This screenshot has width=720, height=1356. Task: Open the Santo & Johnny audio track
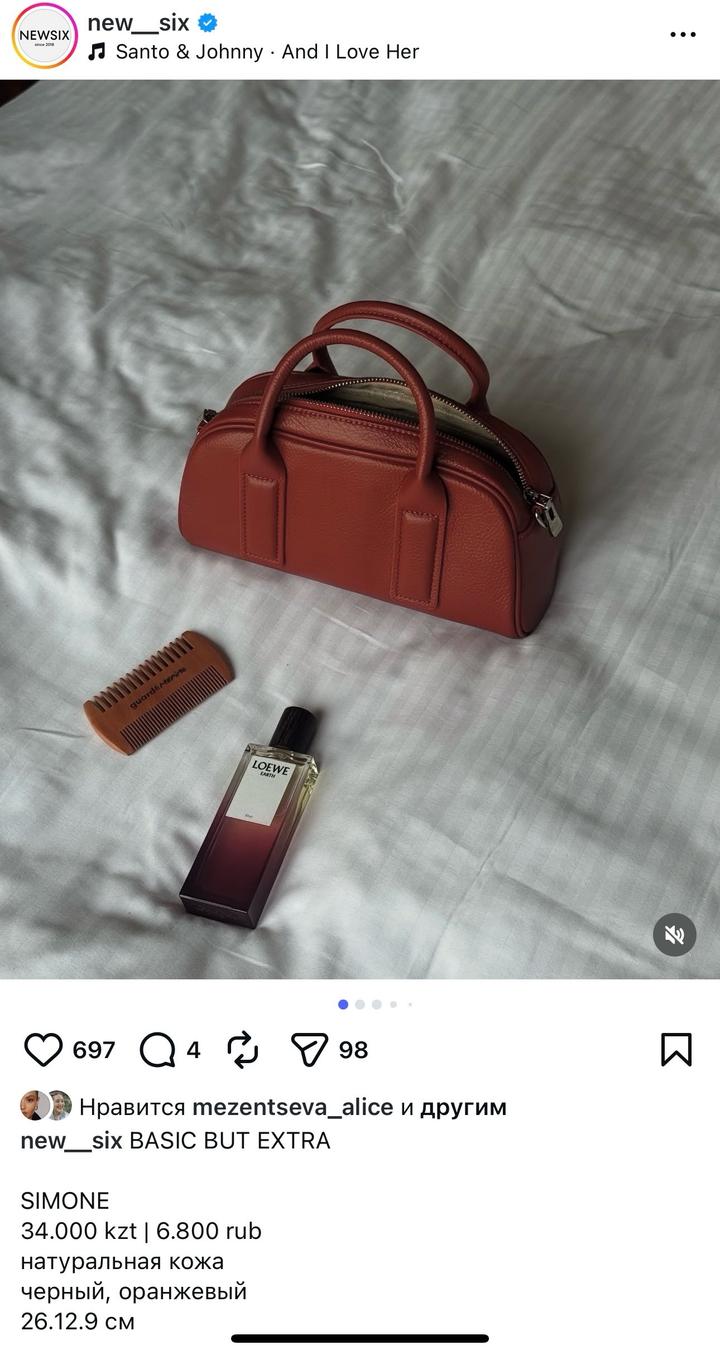pos(266,52)
